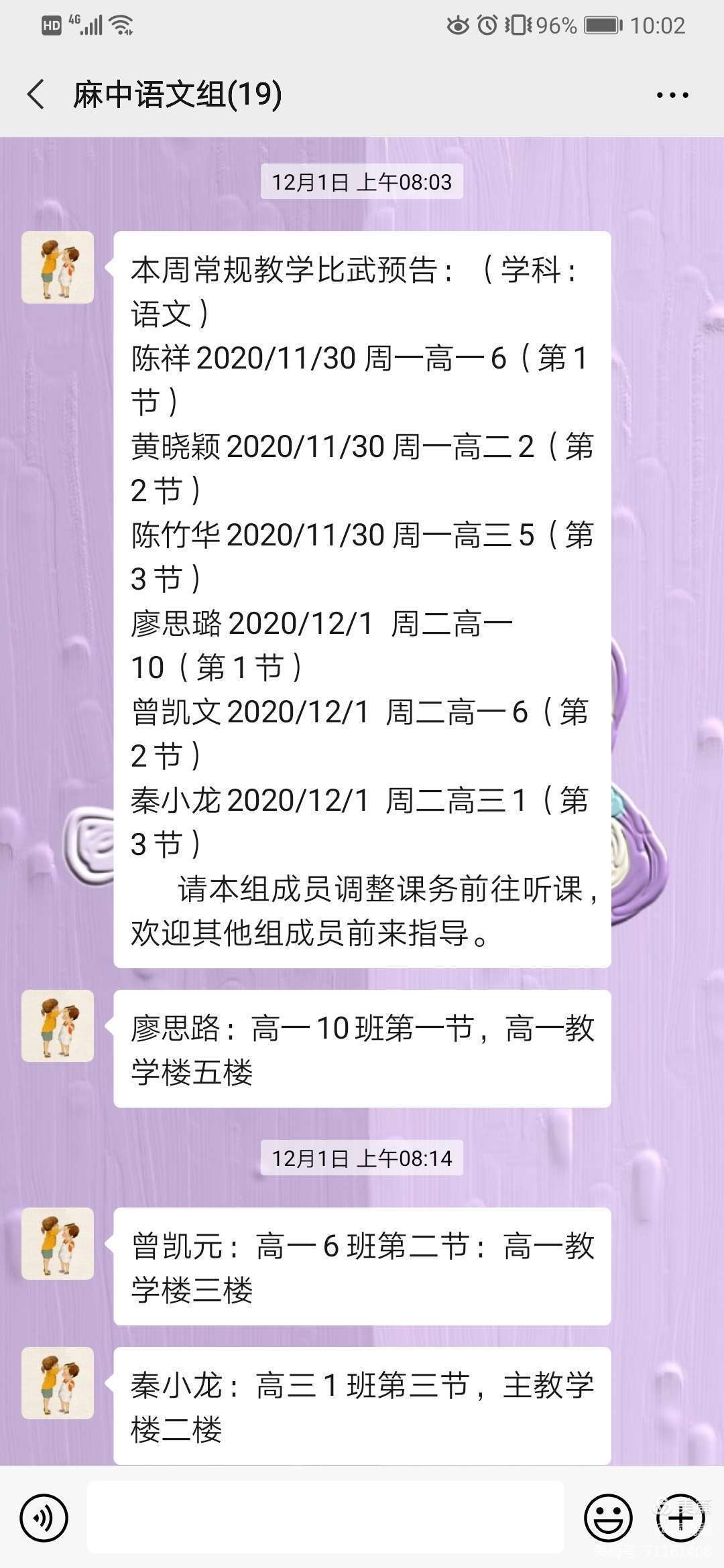
Task: Open sender avatar beside 秦小龙 message
Action: 58,1383
